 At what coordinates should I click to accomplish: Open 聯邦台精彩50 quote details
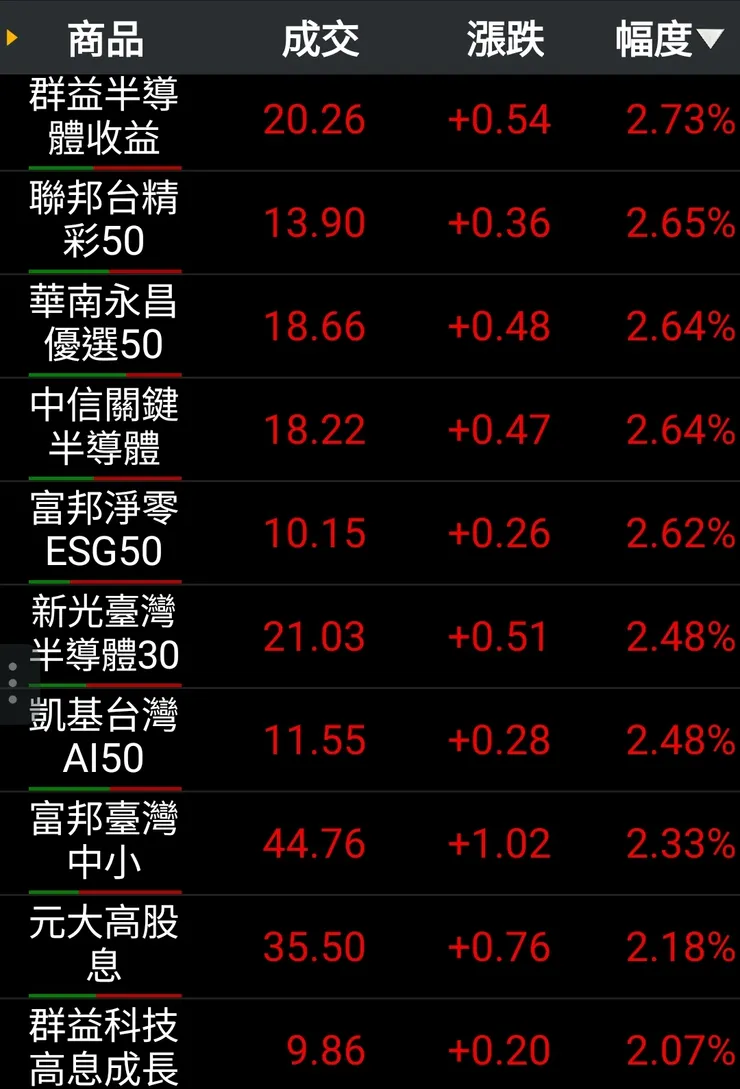click(104, 222)
